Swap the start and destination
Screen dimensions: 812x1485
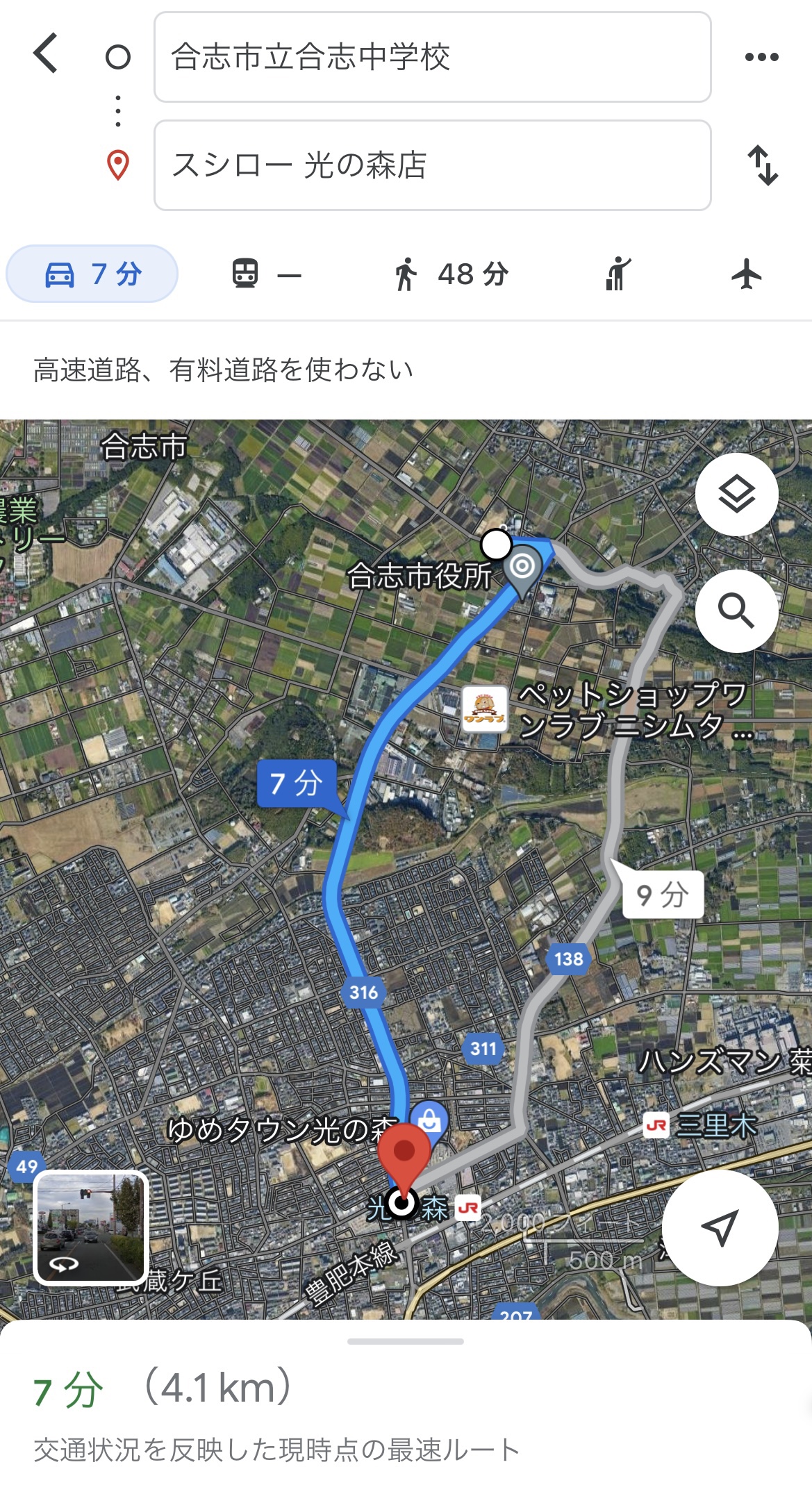[763, 165]
